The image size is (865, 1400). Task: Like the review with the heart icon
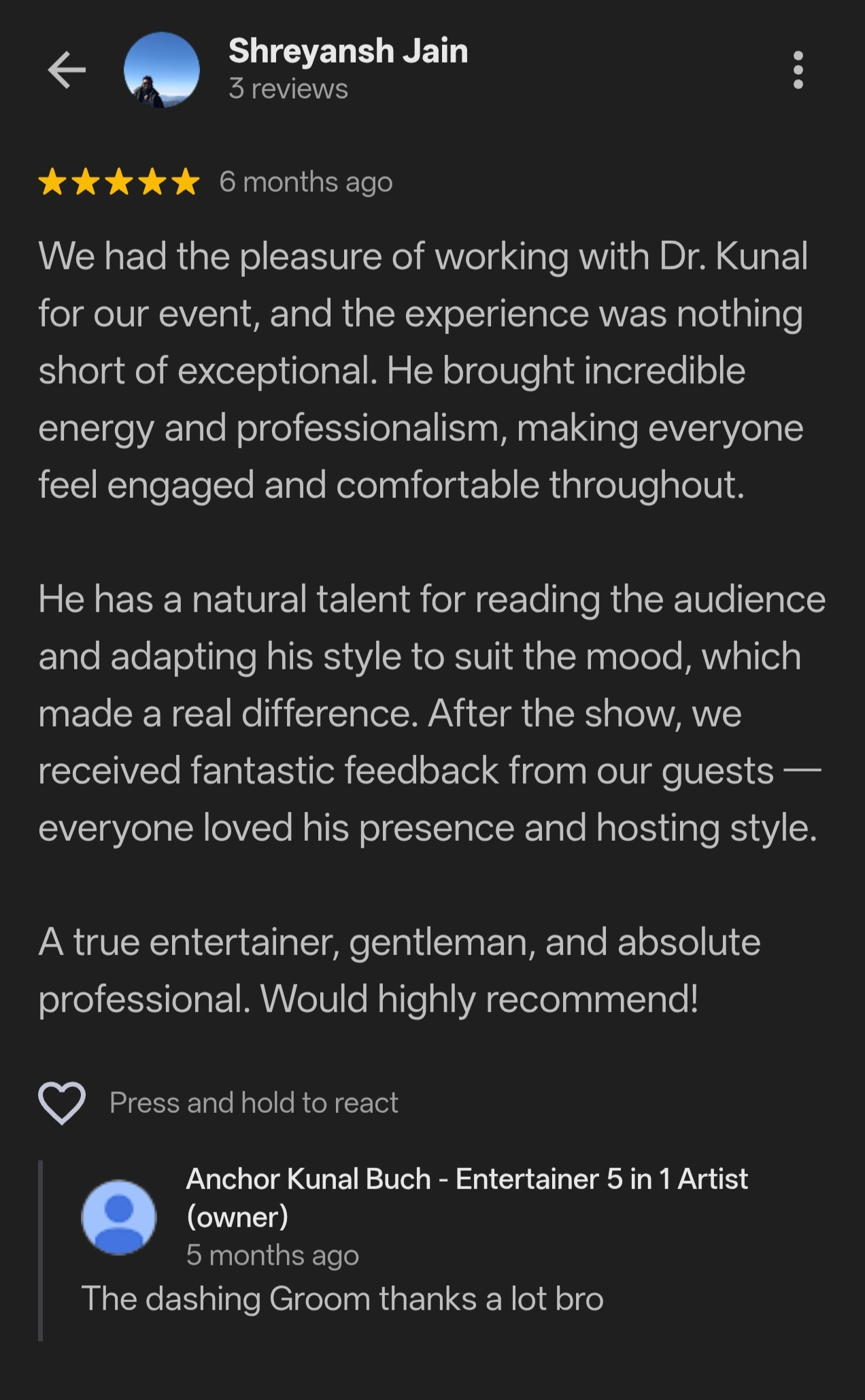(x=62, y=1103)
